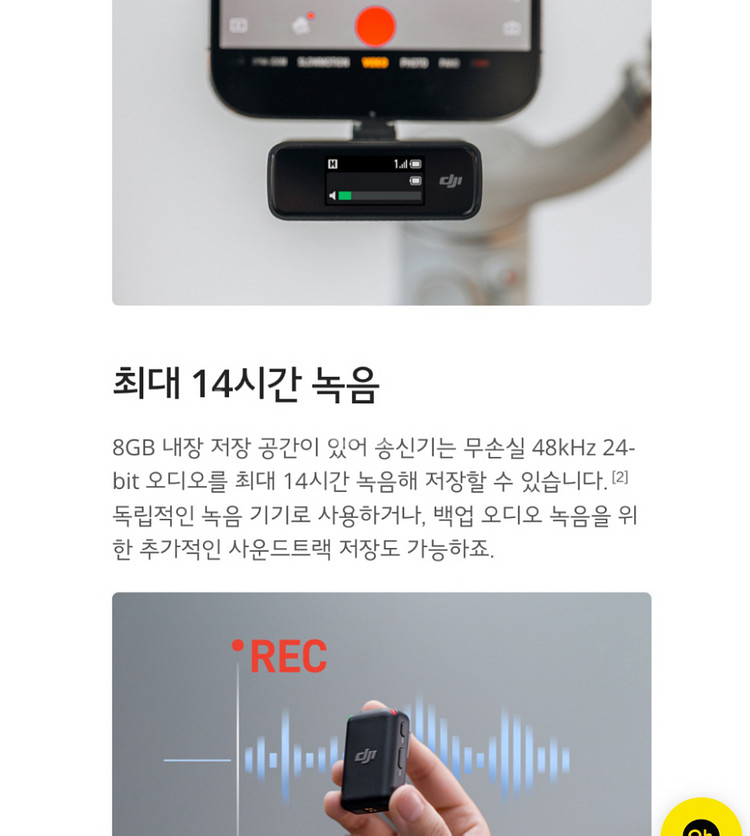This screenshot has width=750, height=836.
Task: Open footnote reference [2]
Action: click(x=620, y=477)
